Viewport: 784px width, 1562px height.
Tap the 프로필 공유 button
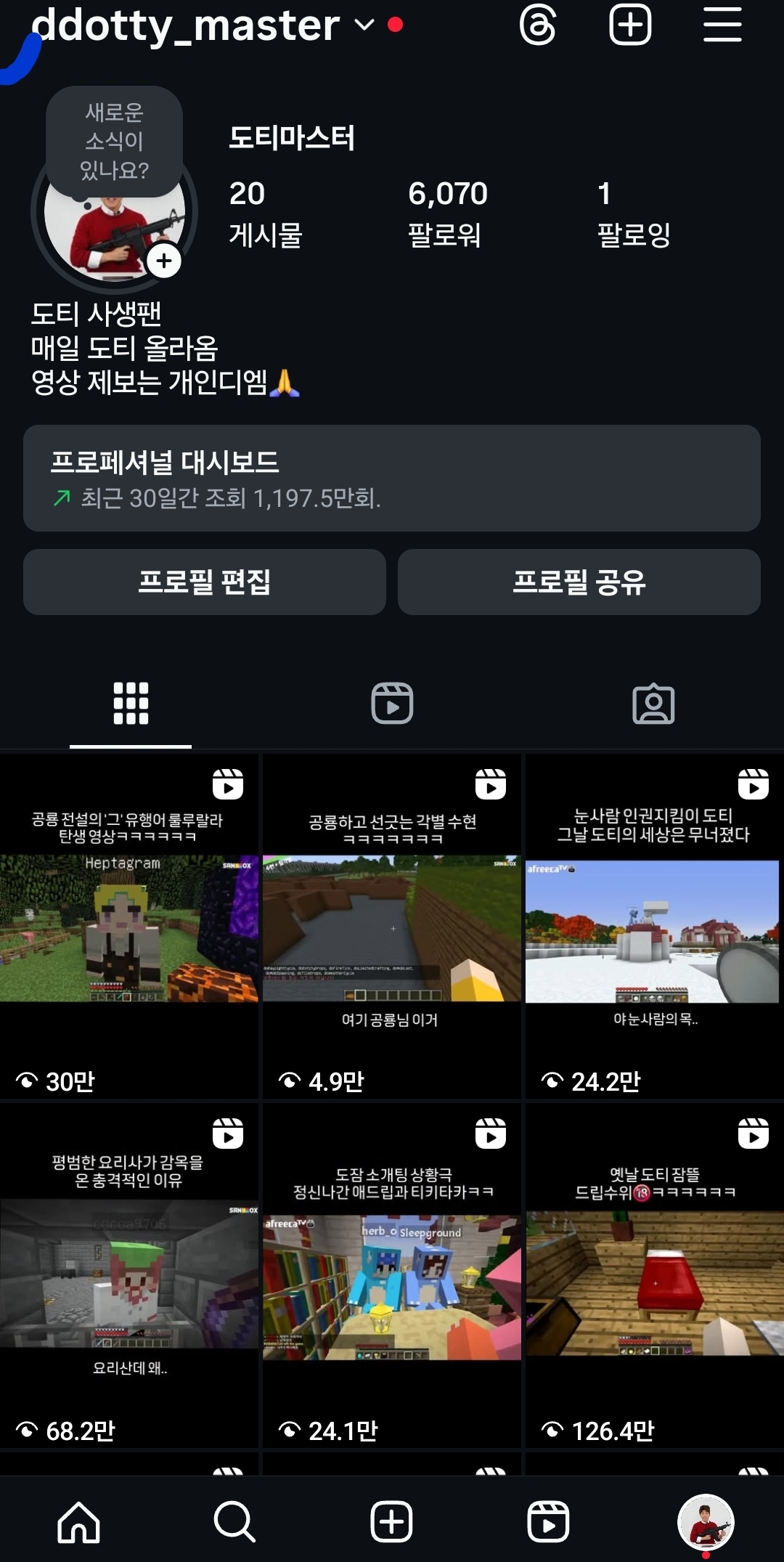click(579, 582)
